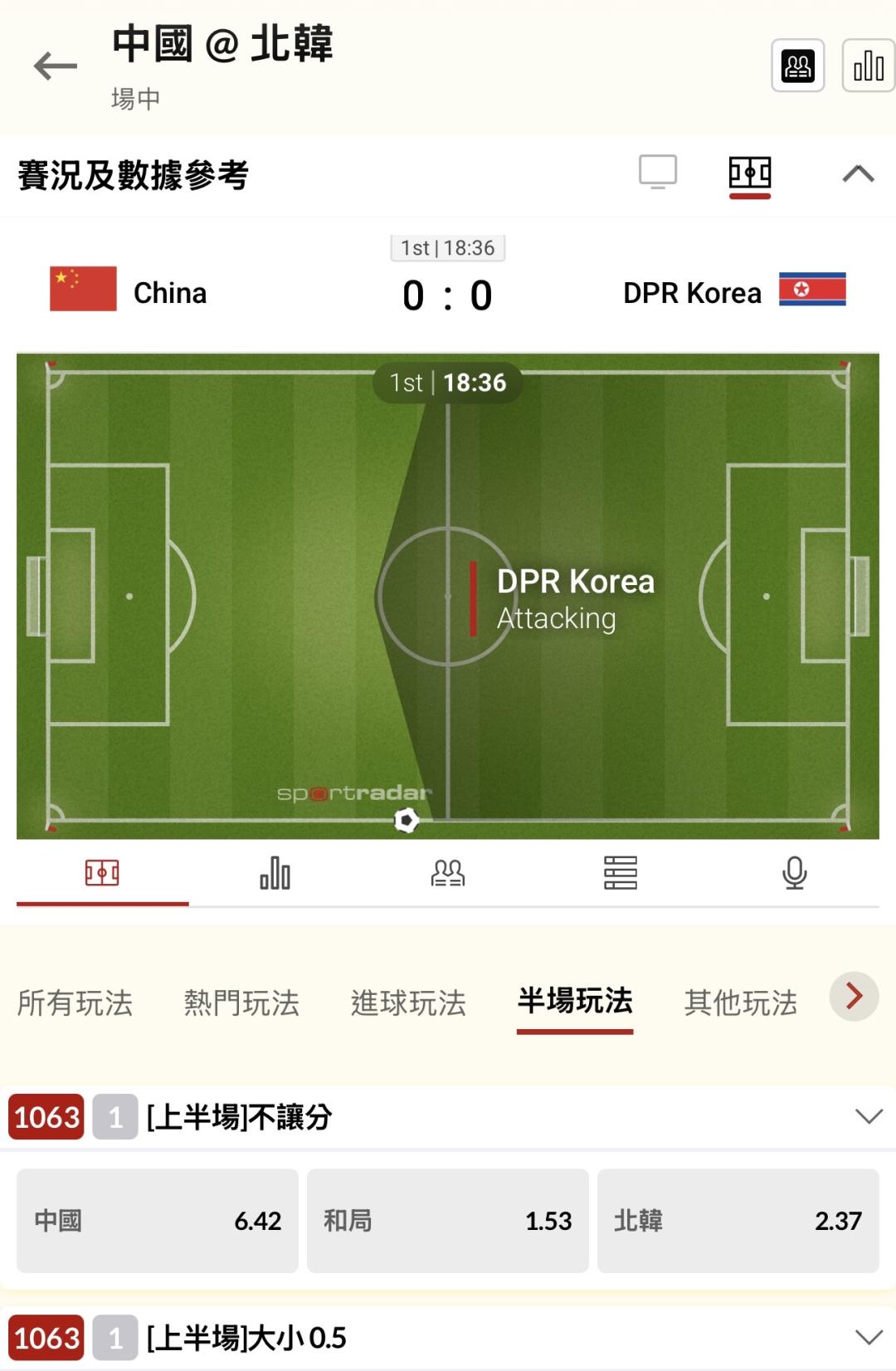The image size is (896, 1371).
Task: Switch to 熱門玩法 tab
Action: [241, 1003]
